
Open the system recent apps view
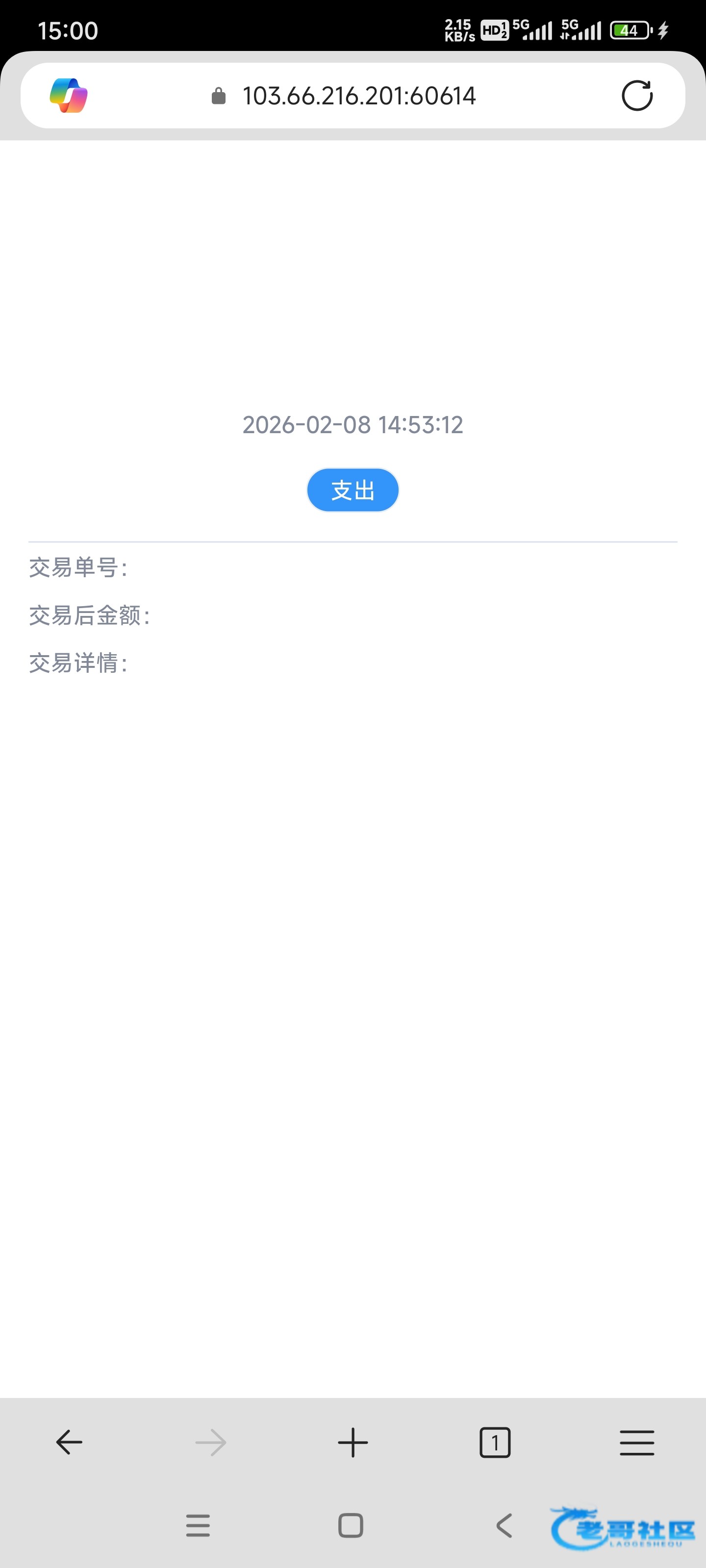point(198,1525)
